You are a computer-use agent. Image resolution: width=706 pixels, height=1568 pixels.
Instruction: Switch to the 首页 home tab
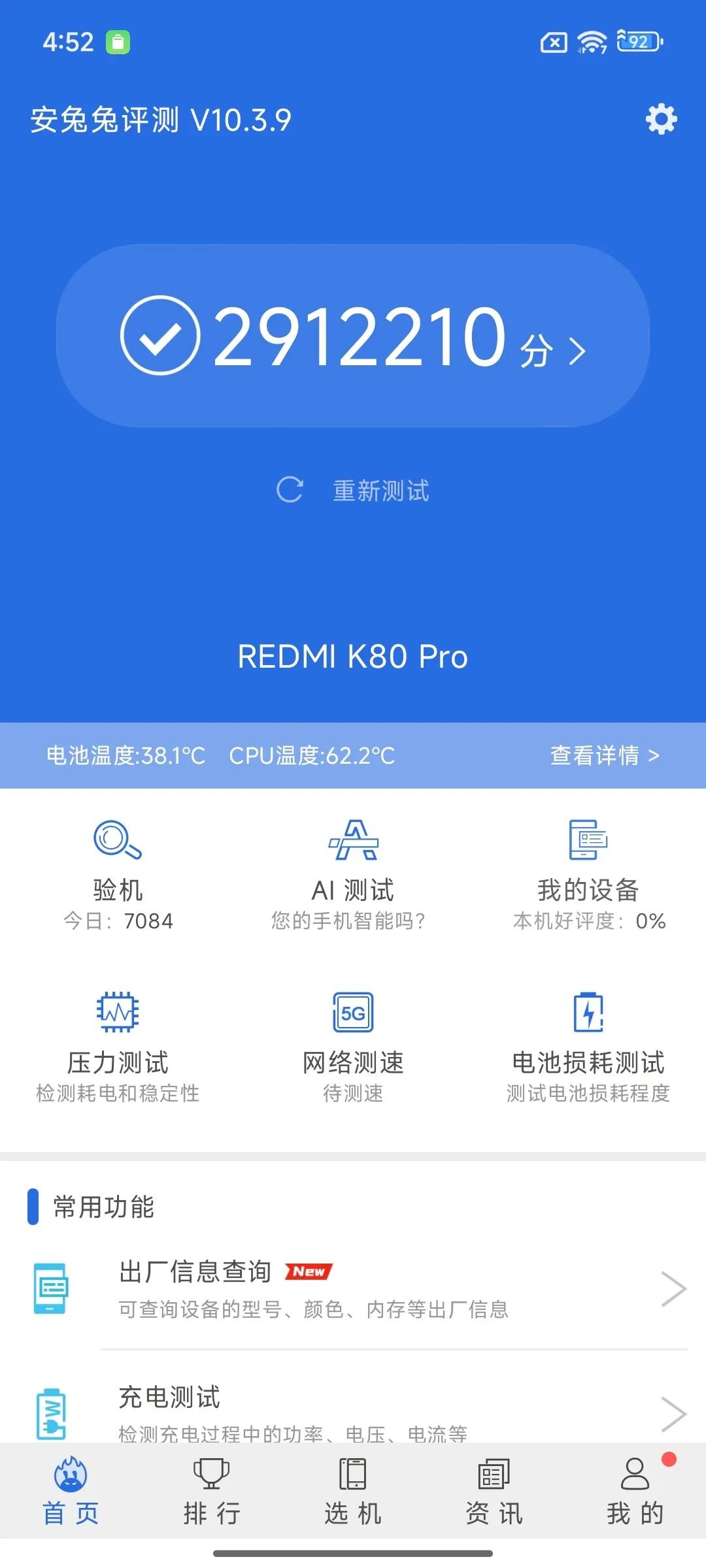71,1493
